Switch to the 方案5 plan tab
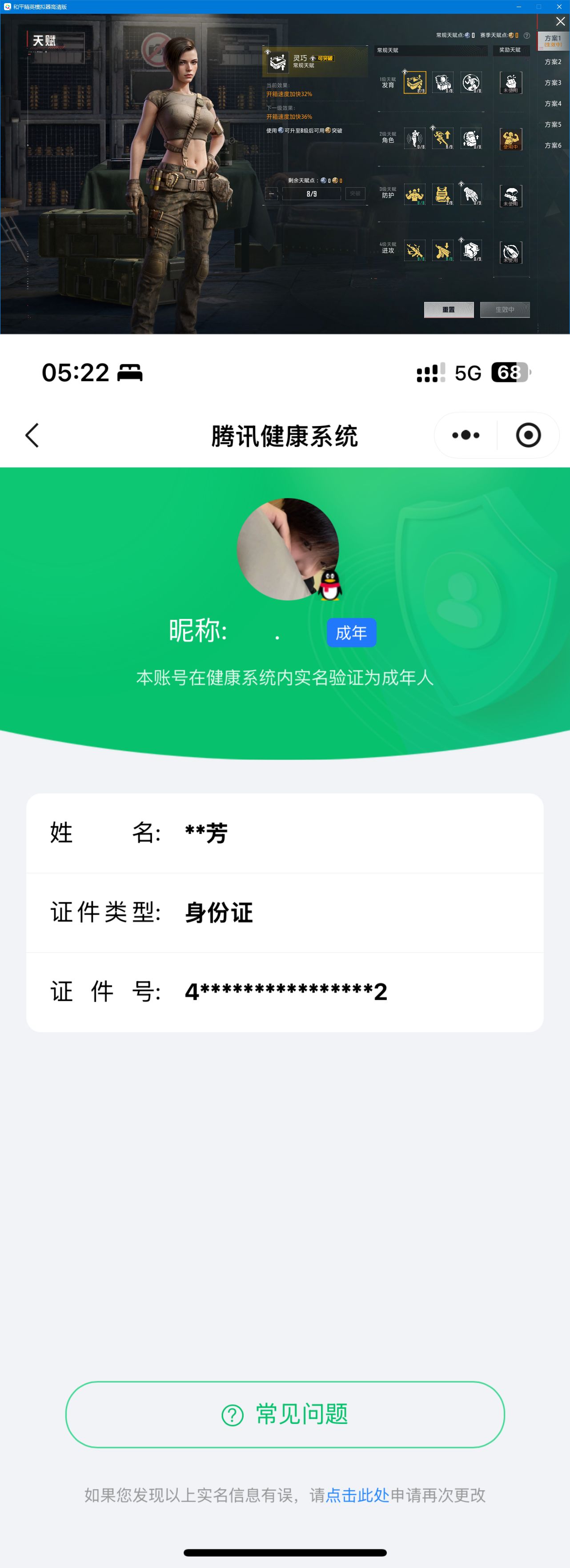Screen dimensions: 570x1568 553,124
